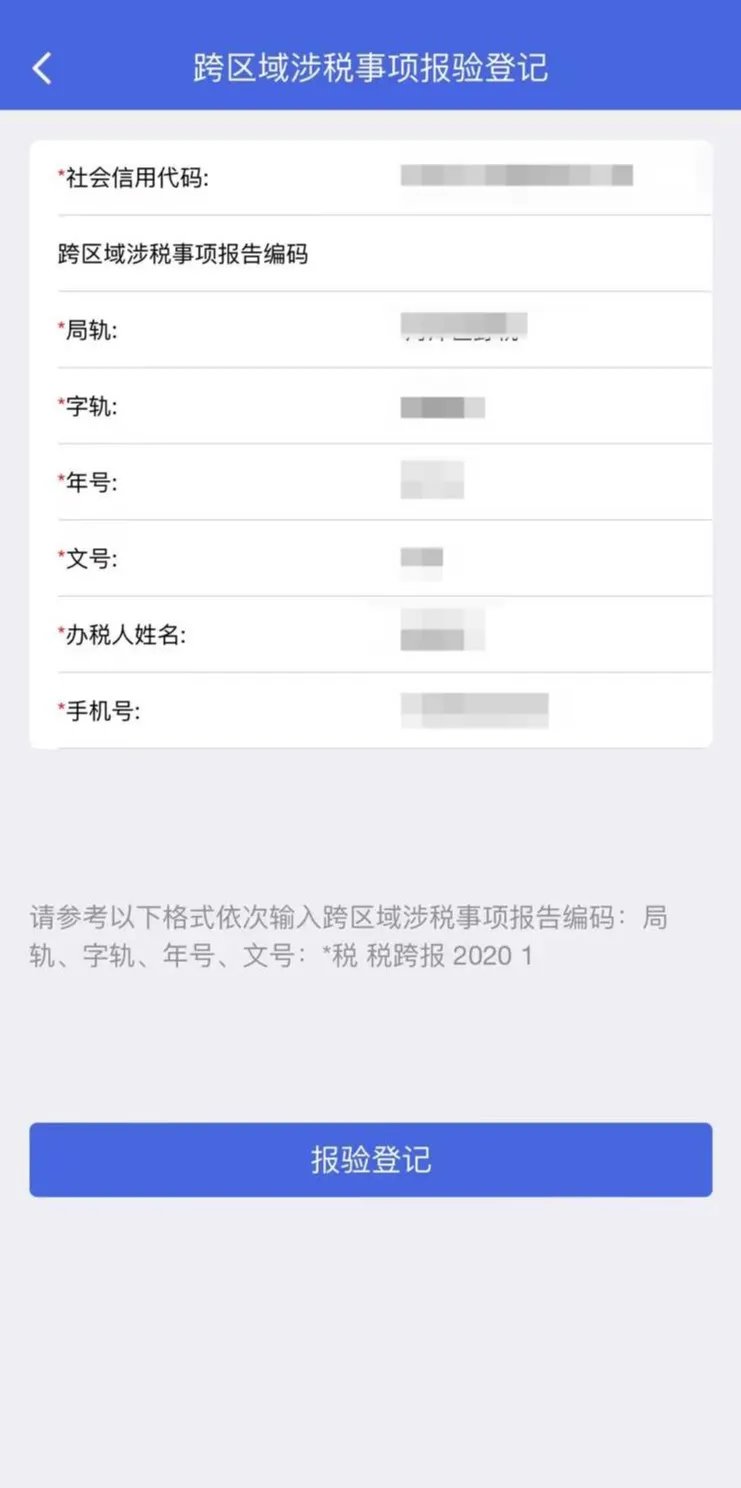Image resolution: width=741 pixels, height=1488 pixels.
Task: Submit with the 报验登记 button
Action: (x=370, y=1160)
